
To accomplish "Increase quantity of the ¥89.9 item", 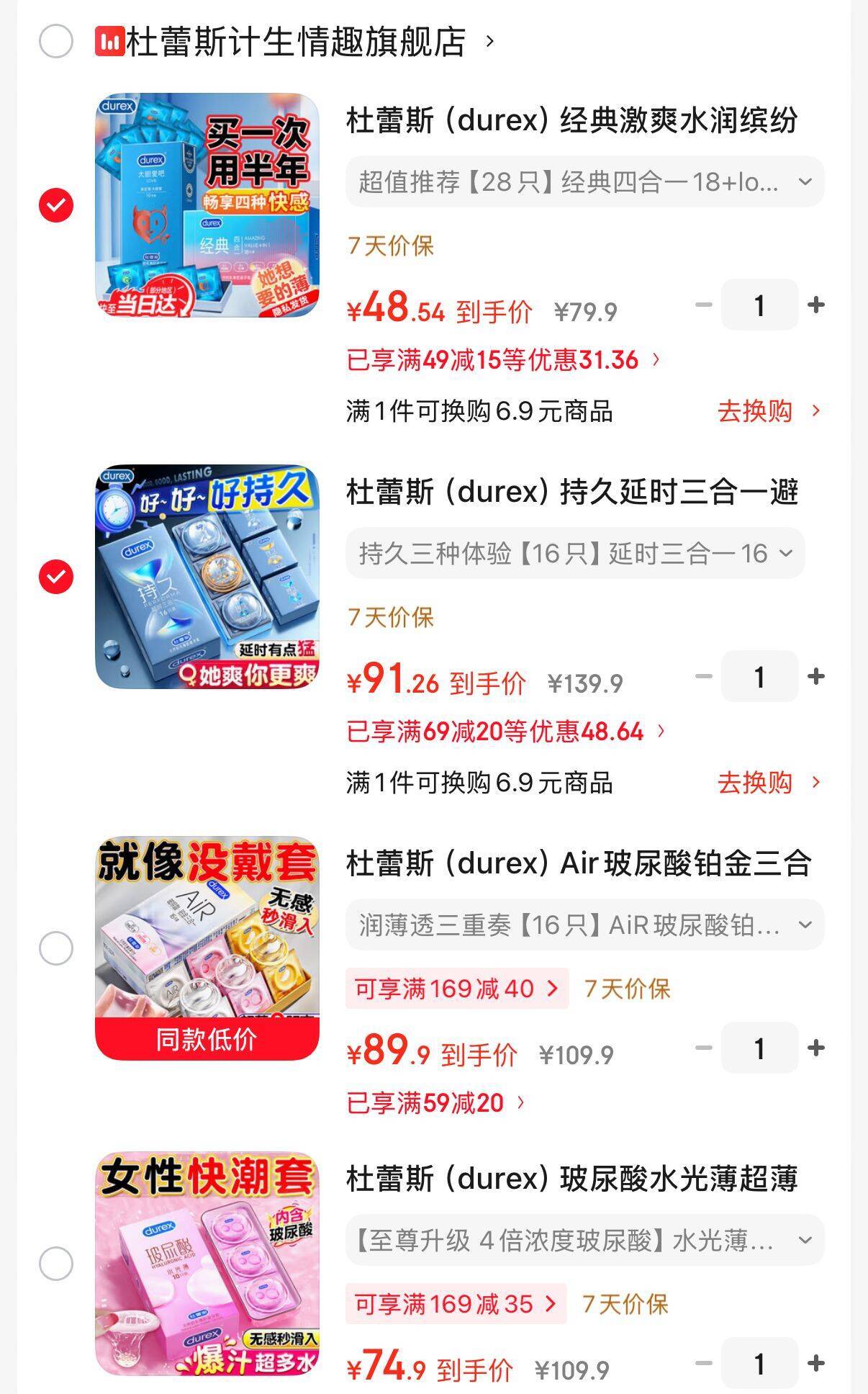I will pos(815,1048).
